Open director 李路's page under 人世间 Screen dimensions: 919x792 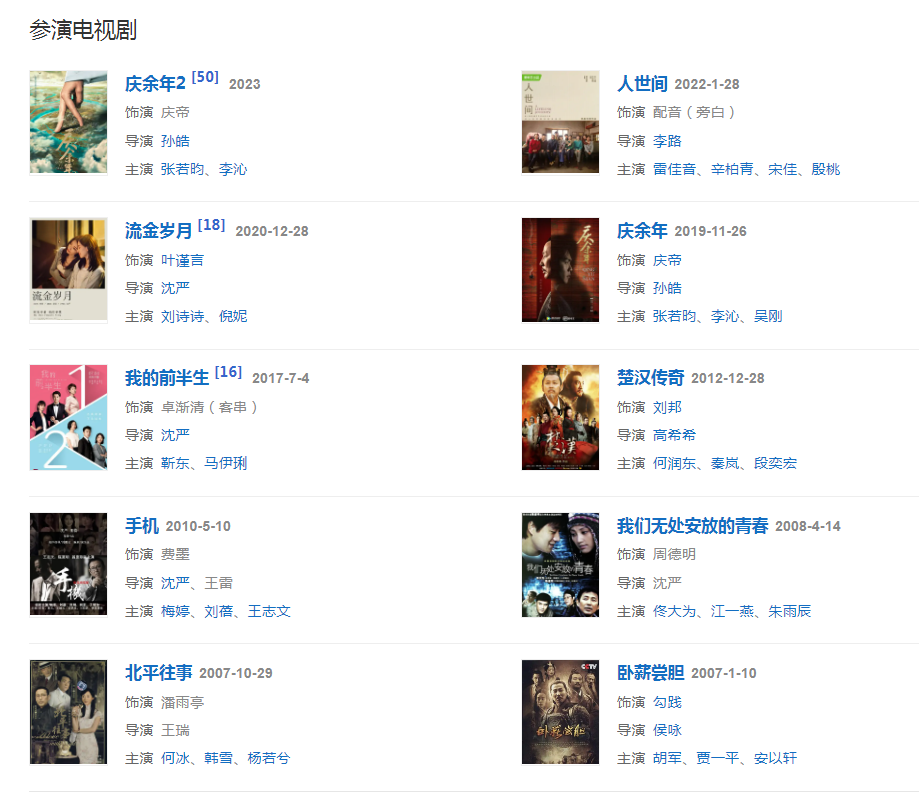coord(667,141)
